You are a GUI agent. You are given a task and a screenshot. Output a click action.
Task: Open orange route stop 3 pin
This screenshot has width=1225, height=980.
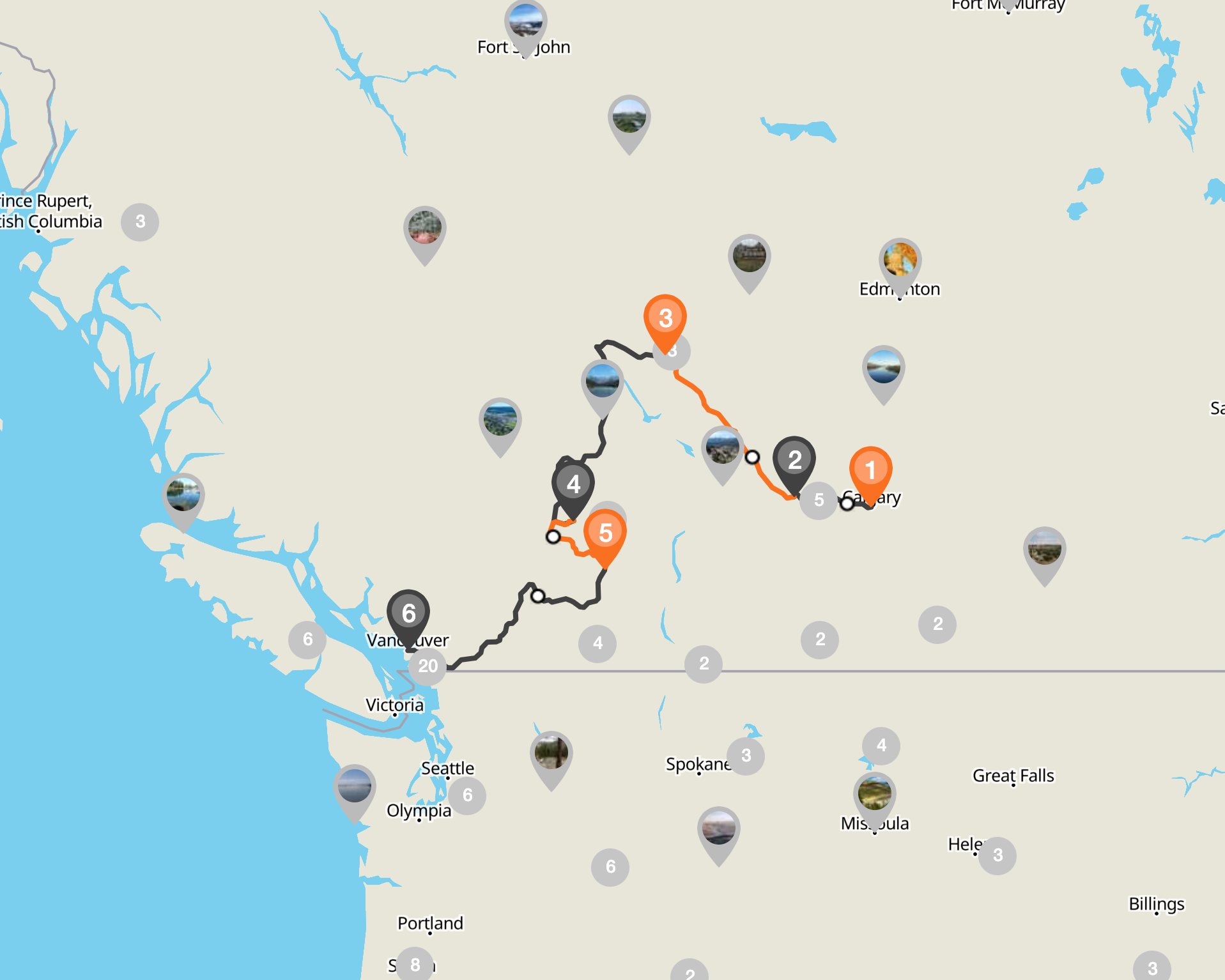[x=665, y=318]
